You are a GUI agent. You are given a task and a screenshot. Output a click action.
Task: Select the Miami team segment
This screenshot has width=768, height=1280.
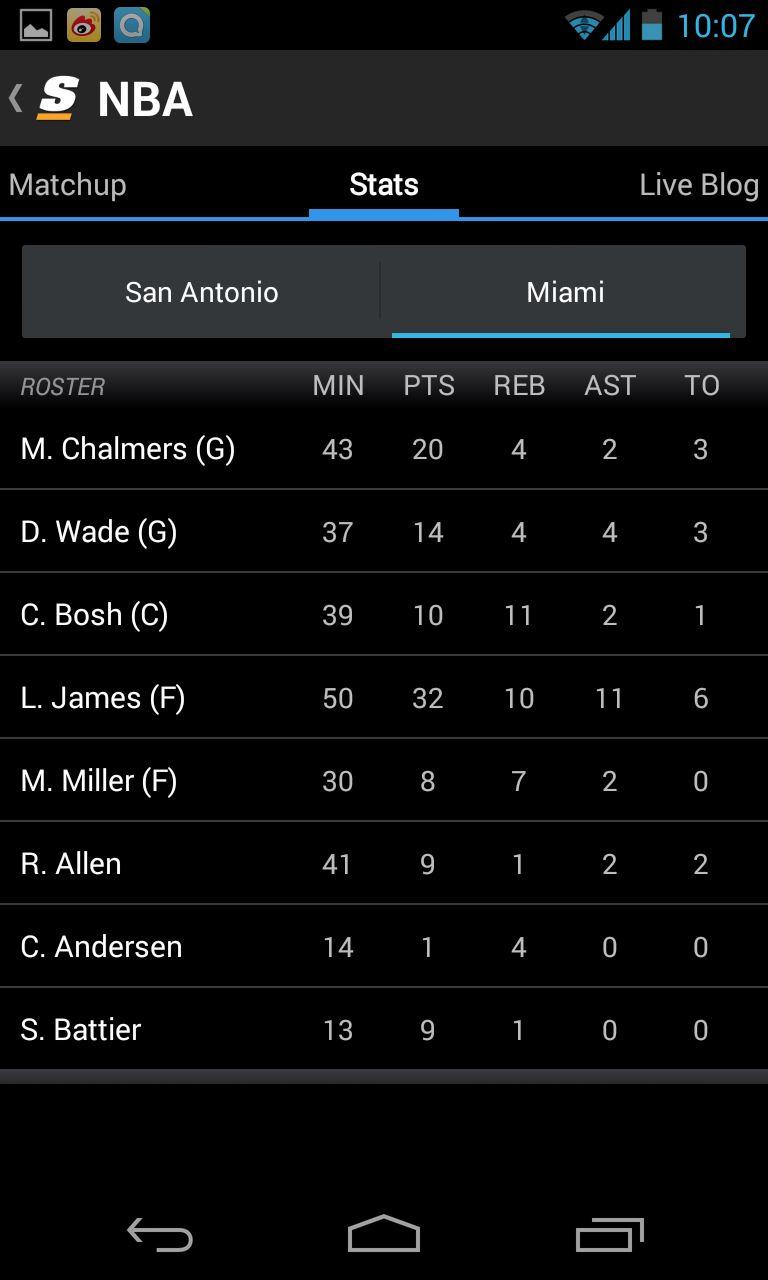565,292
